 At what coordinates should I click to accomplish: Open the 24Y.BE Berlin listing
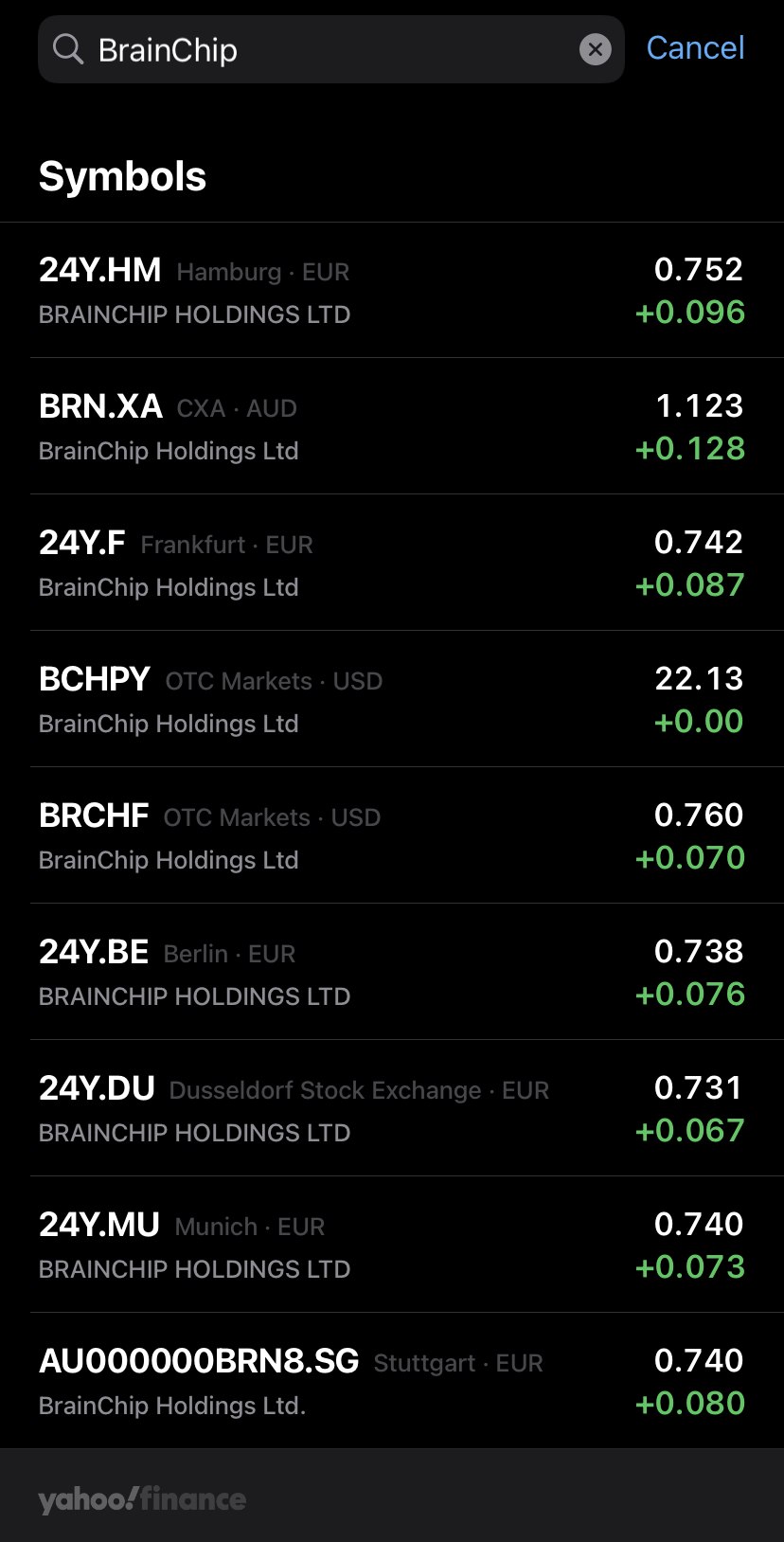392,973
